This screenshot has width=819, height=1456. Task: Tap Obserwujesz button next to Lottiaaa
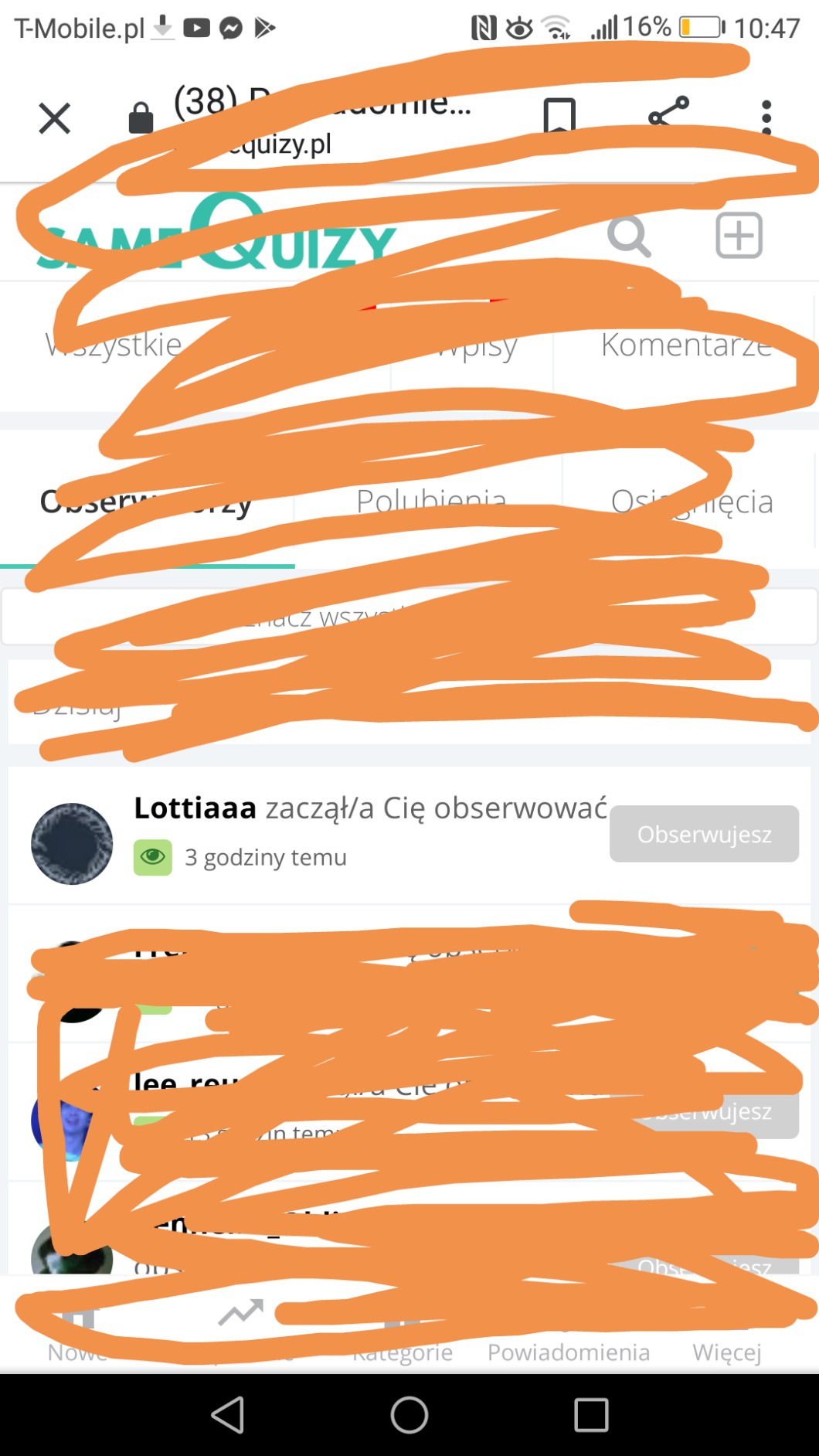coord(704,834)
